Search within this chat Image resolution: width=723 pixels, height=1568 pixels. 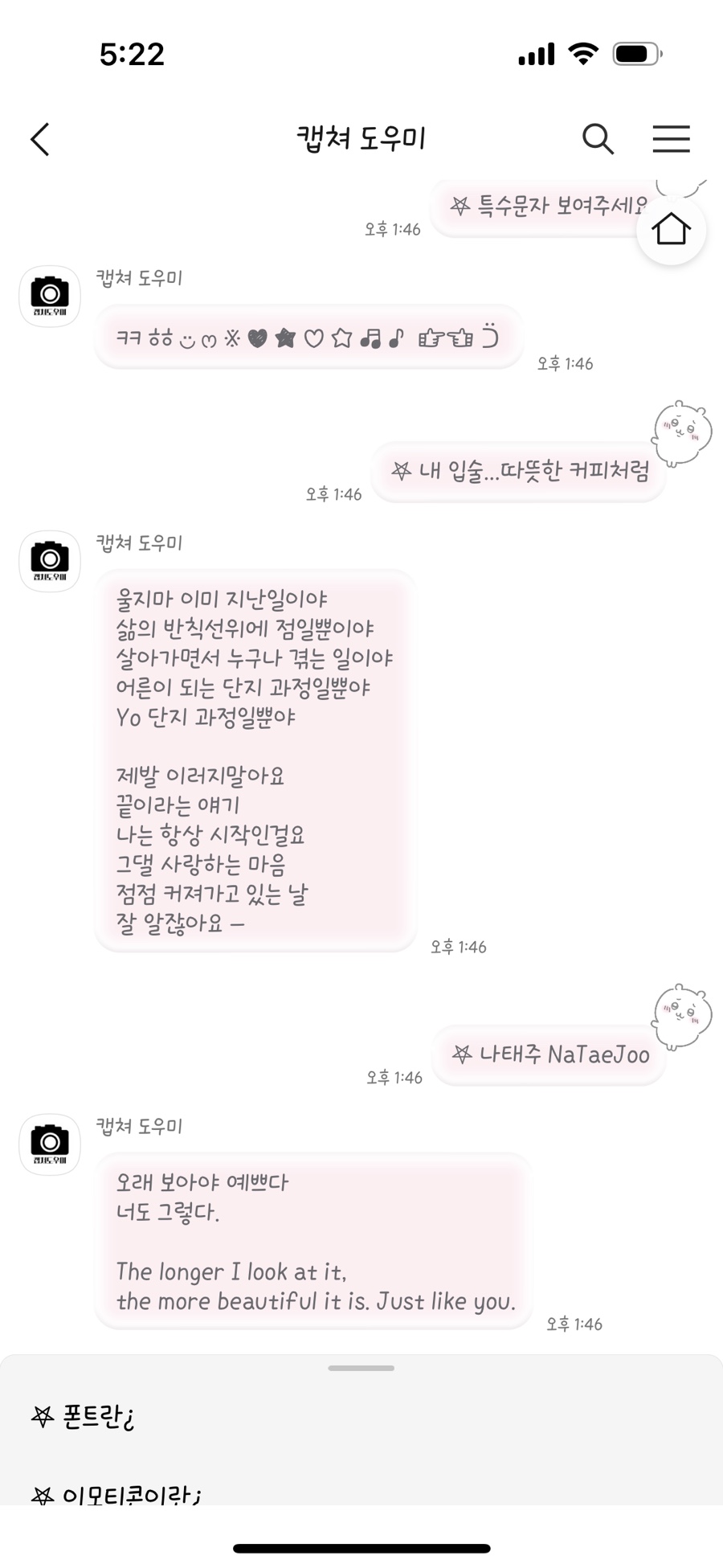click(x=598, y=139)
